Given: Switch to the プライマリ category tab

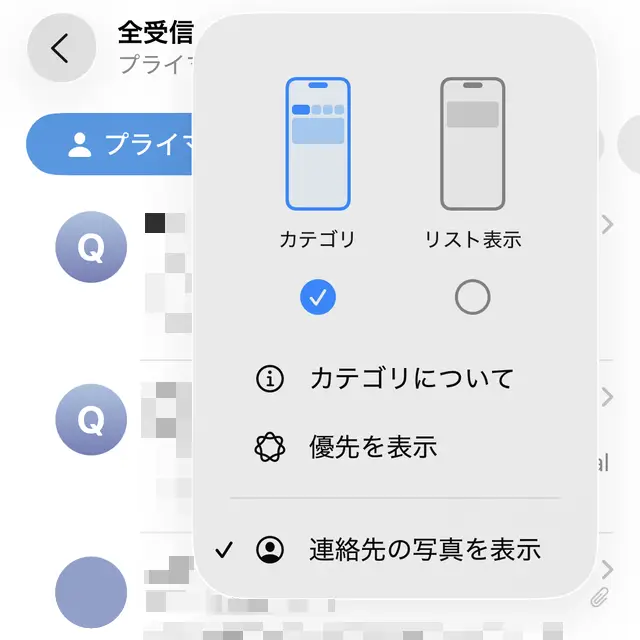Looking at the screenshot, I should click(x=110, y=144).
